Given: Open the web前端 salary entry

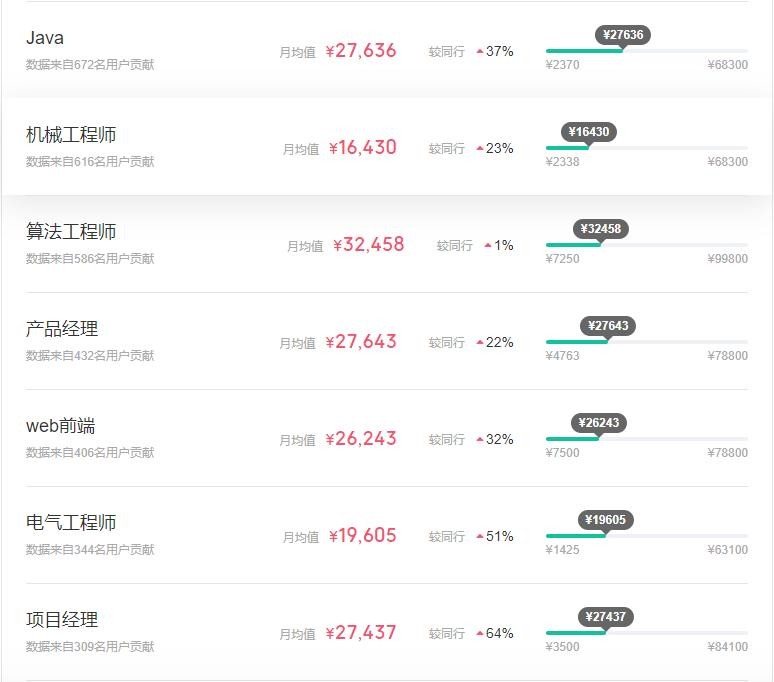Looking at the screenshot, I should [60, 427].
